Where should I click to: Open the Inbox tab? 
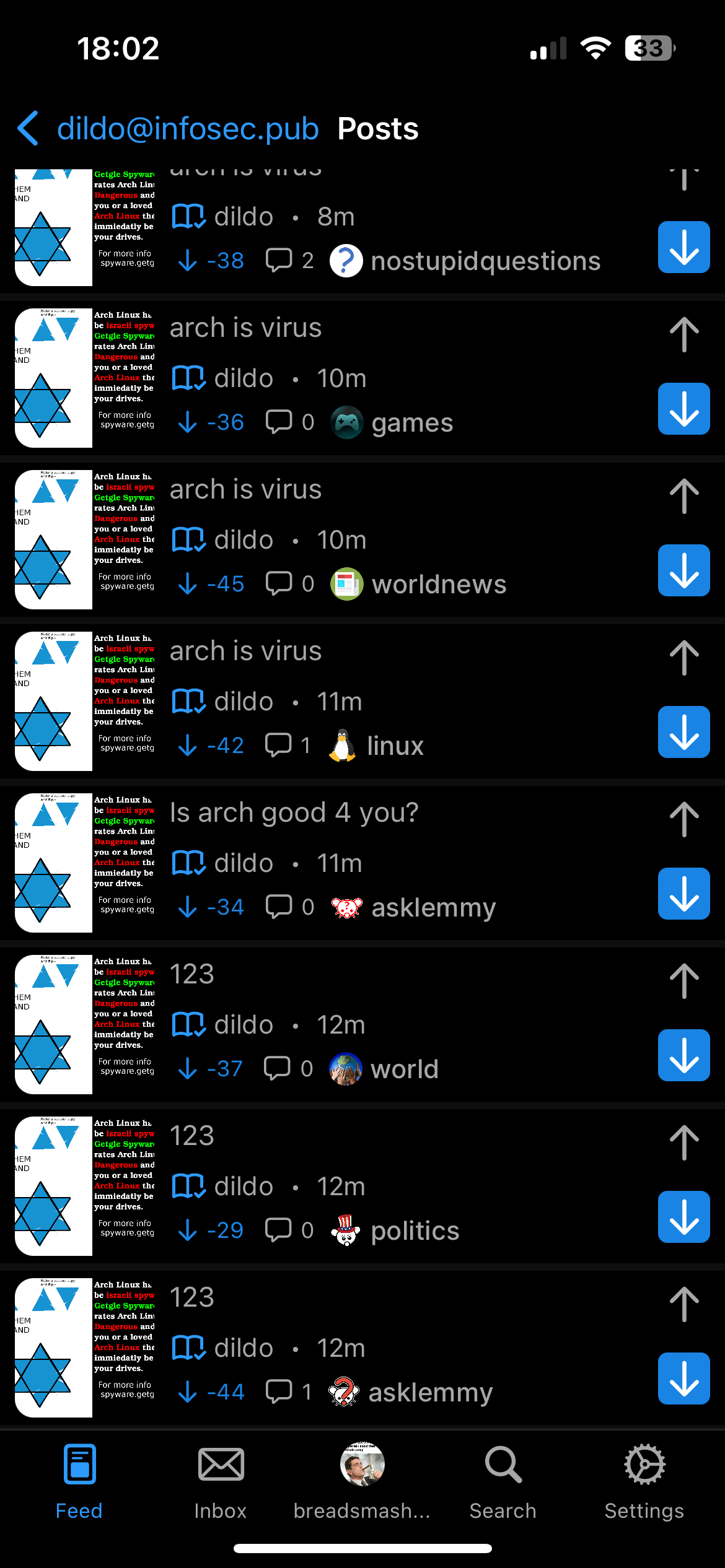pyautogui.click(x=221, y=1483)
